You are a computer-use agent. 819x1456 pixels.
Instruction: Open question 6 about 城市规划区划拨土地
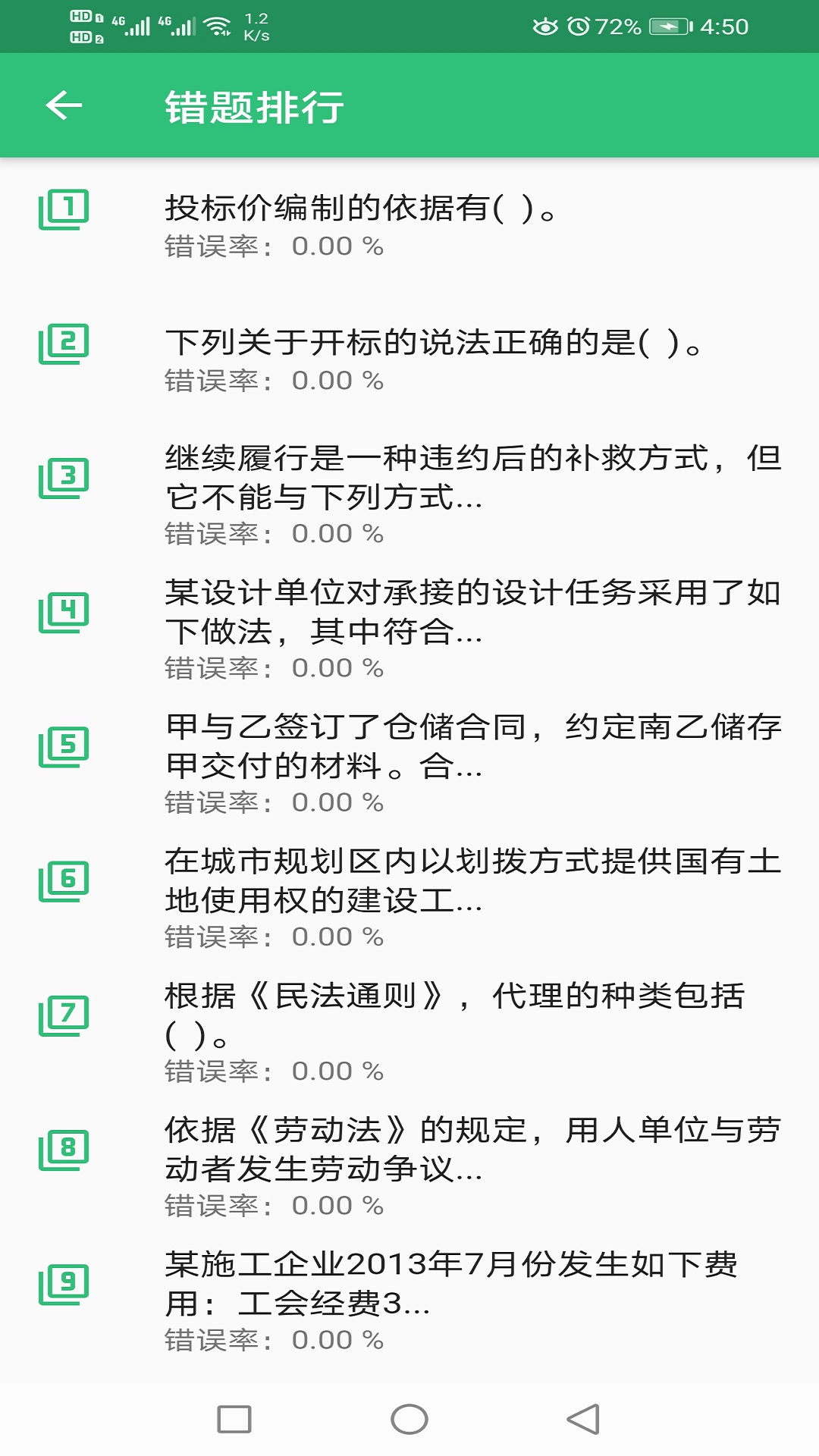409,898
